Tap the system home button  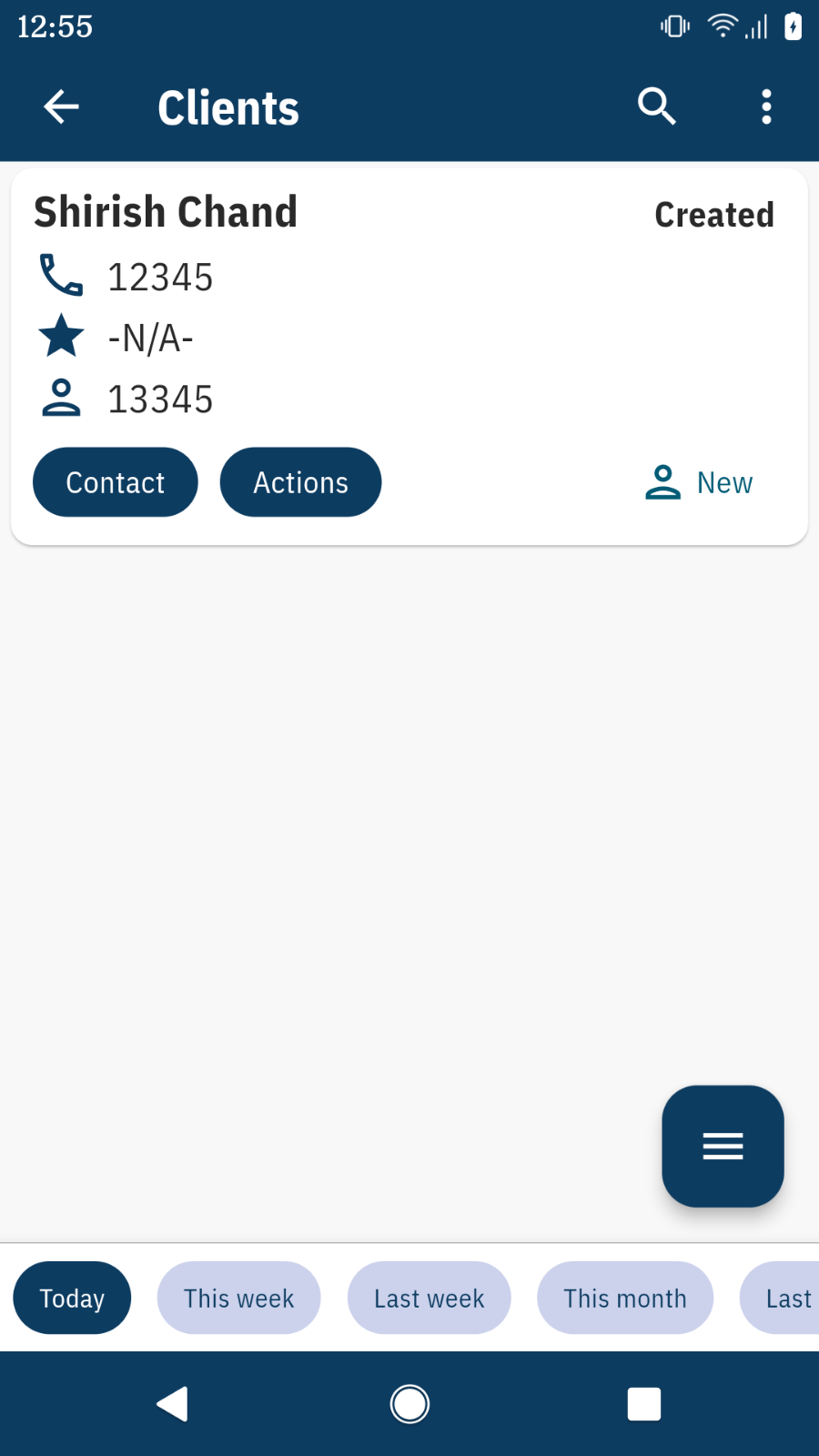click(x=409, y=1404)
